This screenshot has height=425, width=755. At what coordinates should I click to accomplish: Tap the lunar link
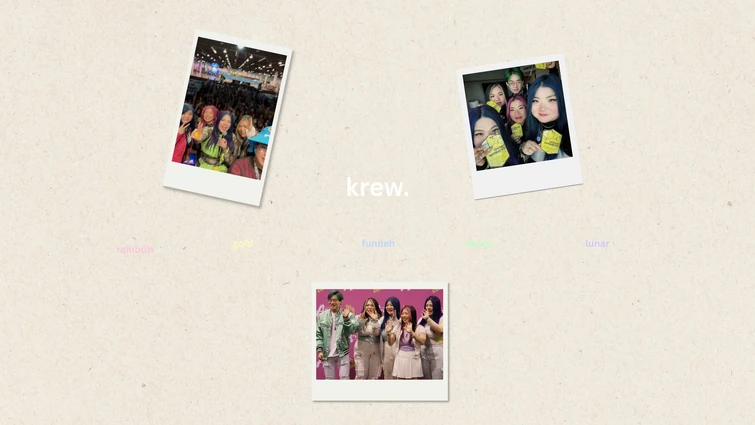(597, 244)
